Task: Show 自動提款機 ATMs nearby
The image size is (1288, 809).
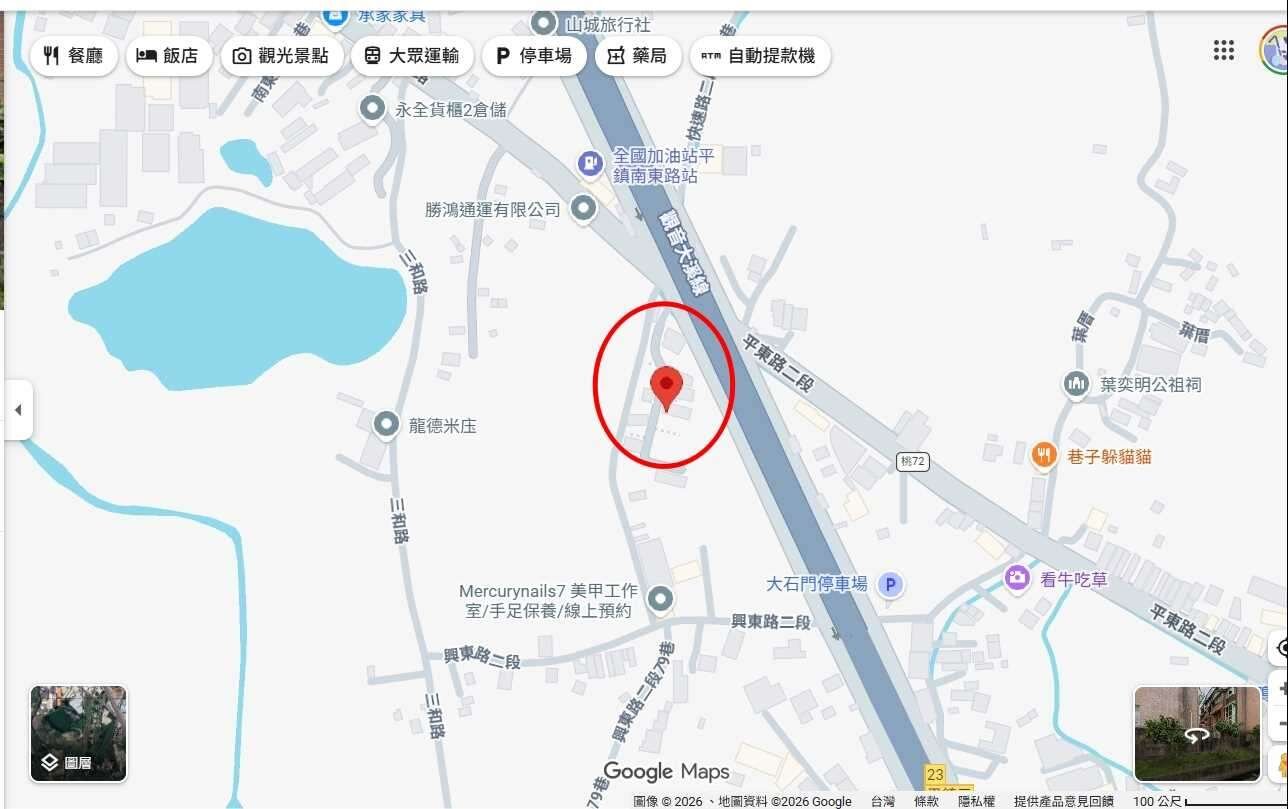Action: pos(759,56)
